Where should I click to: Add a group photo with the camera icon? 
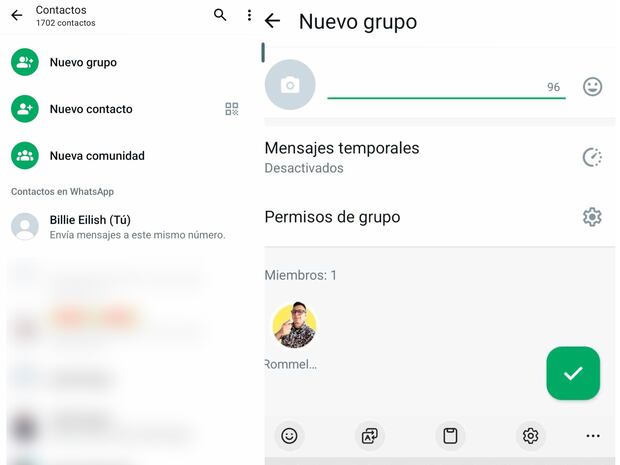coord(290,86)
